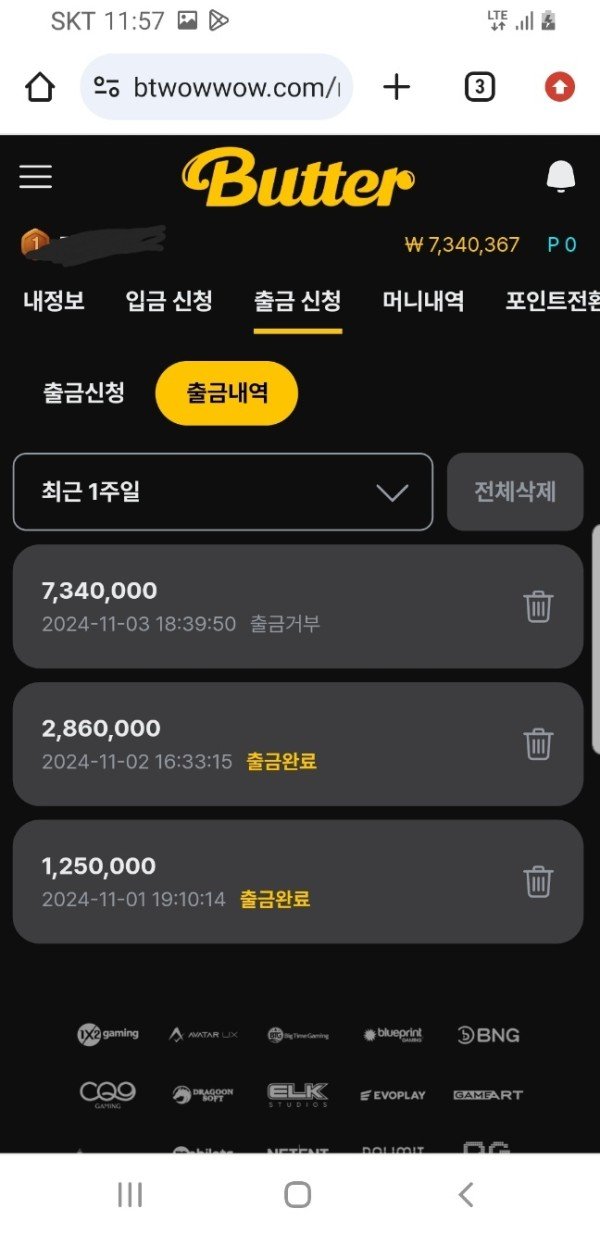600x1233 pixels.
Task: Switch to the 입금 신청 tab
Action: pos(169,300)
